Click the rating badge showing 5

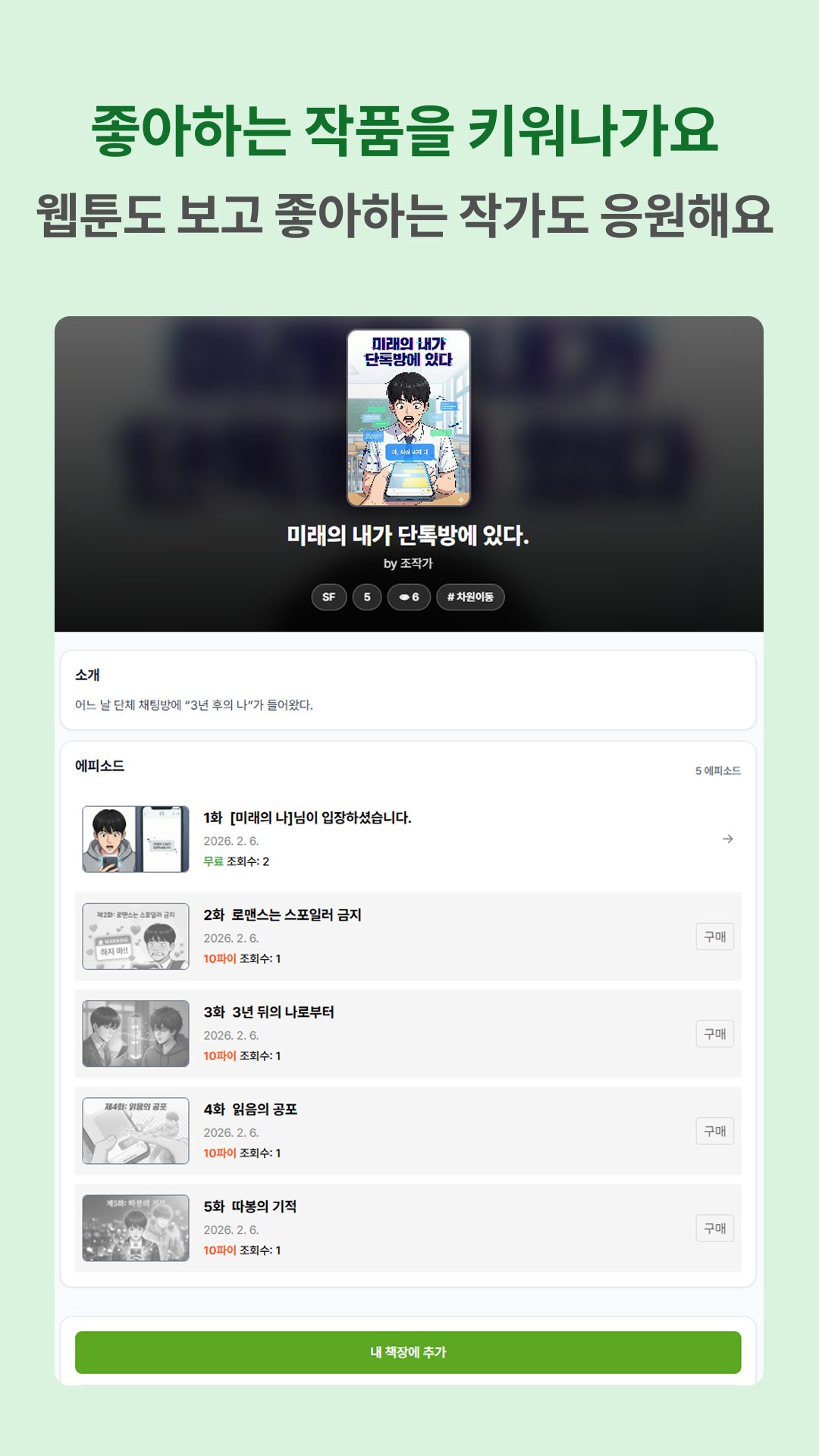[366, 598]
